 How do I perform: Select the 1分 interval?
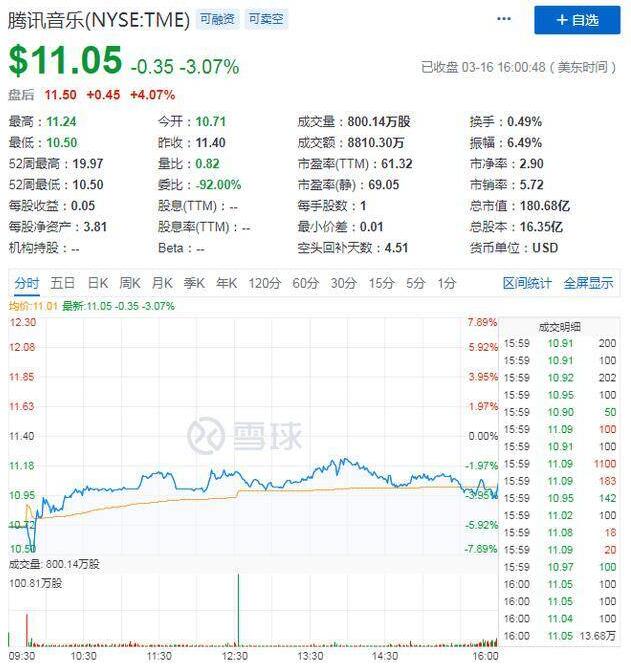[x=446, y=283]
